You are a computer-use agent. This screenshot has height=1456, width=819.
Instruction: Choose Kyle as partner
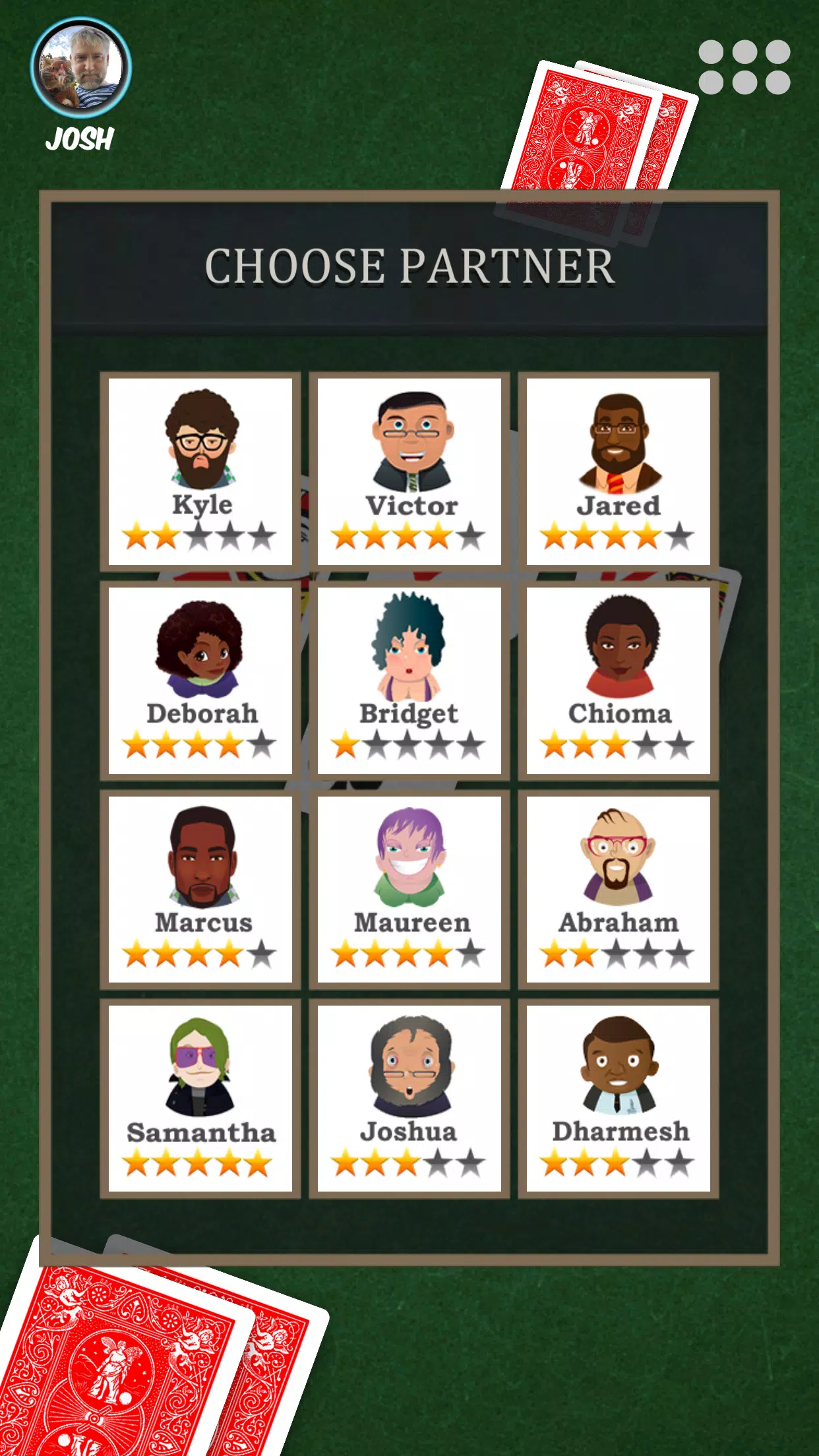click(x=200, y=472)
